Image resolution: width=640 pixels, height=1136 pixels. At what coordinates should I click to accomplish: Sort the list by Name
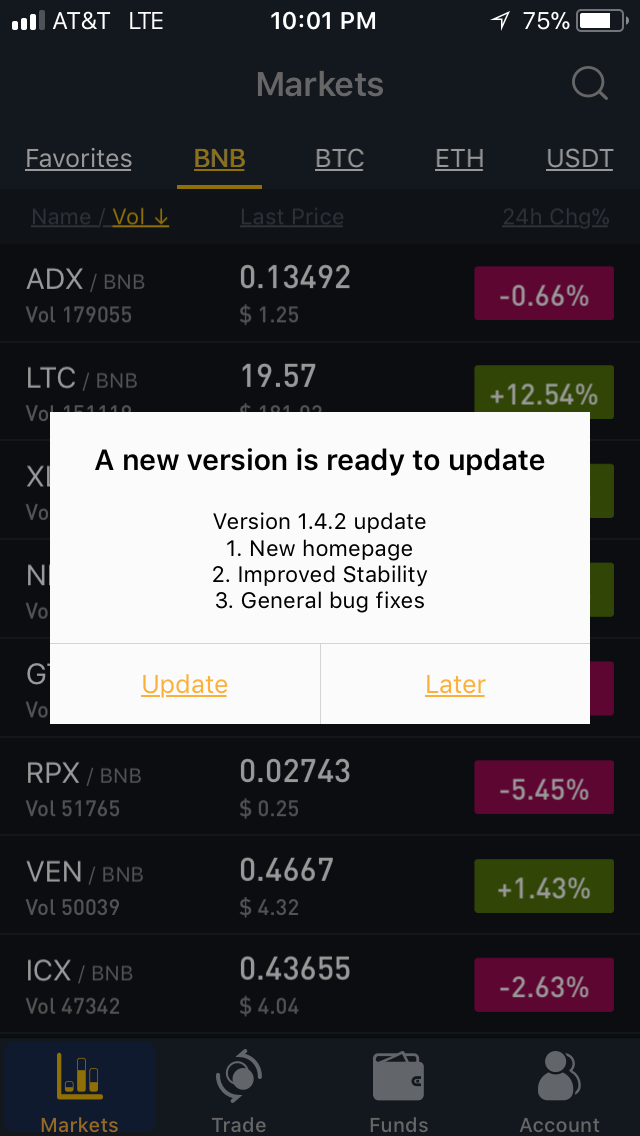[x=62, y=217]
